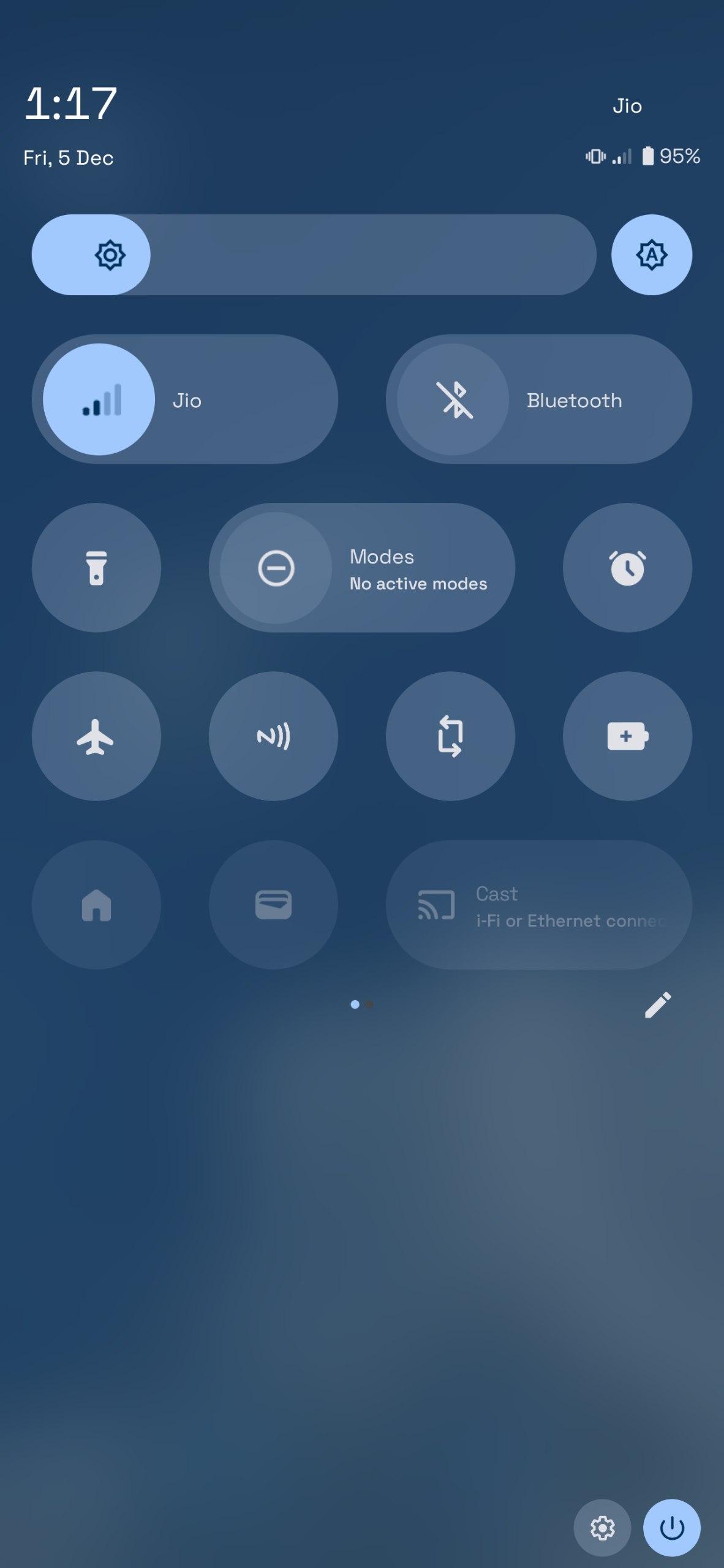Open the wallet tile
This screenshot has height=1568, width=724.
(273, 905)
